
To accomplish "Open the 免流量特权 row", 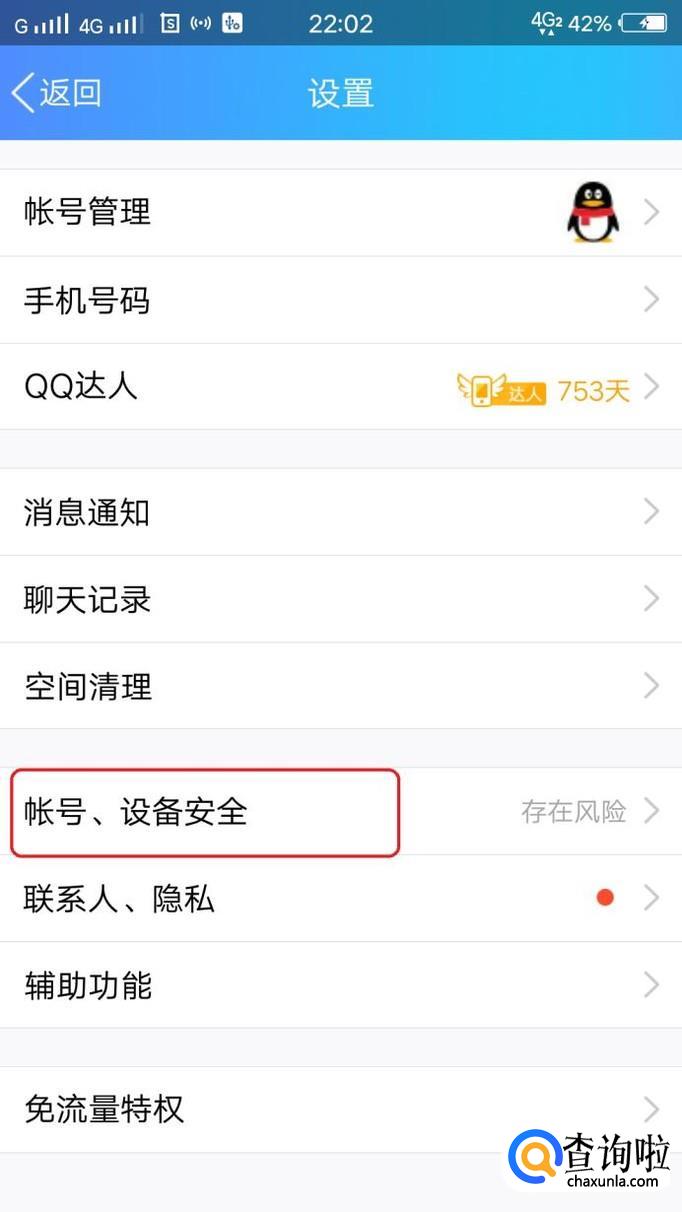I will (104, 1109).
